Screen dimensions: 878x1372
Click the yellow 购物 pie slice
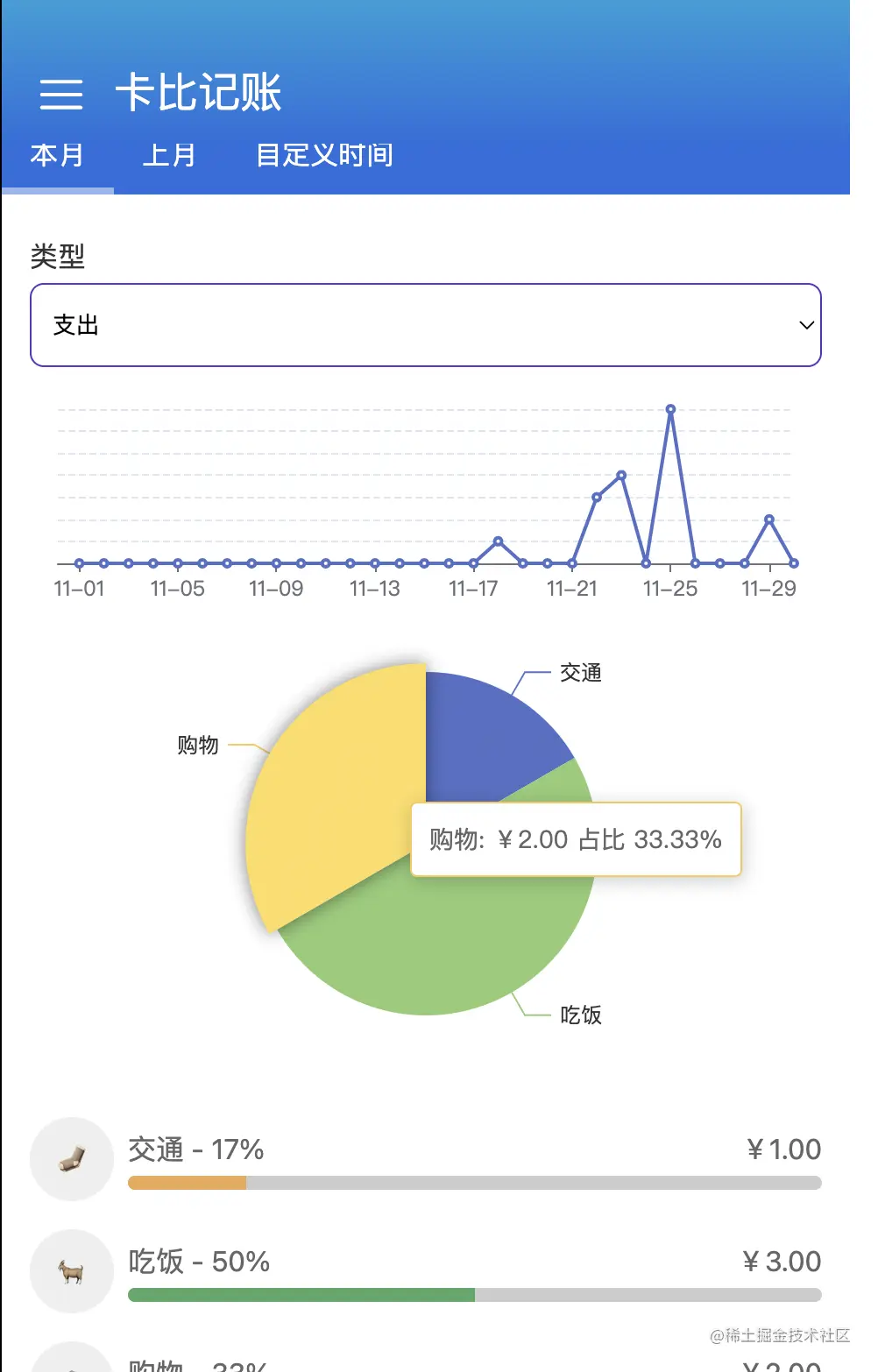tap(324, 789)
